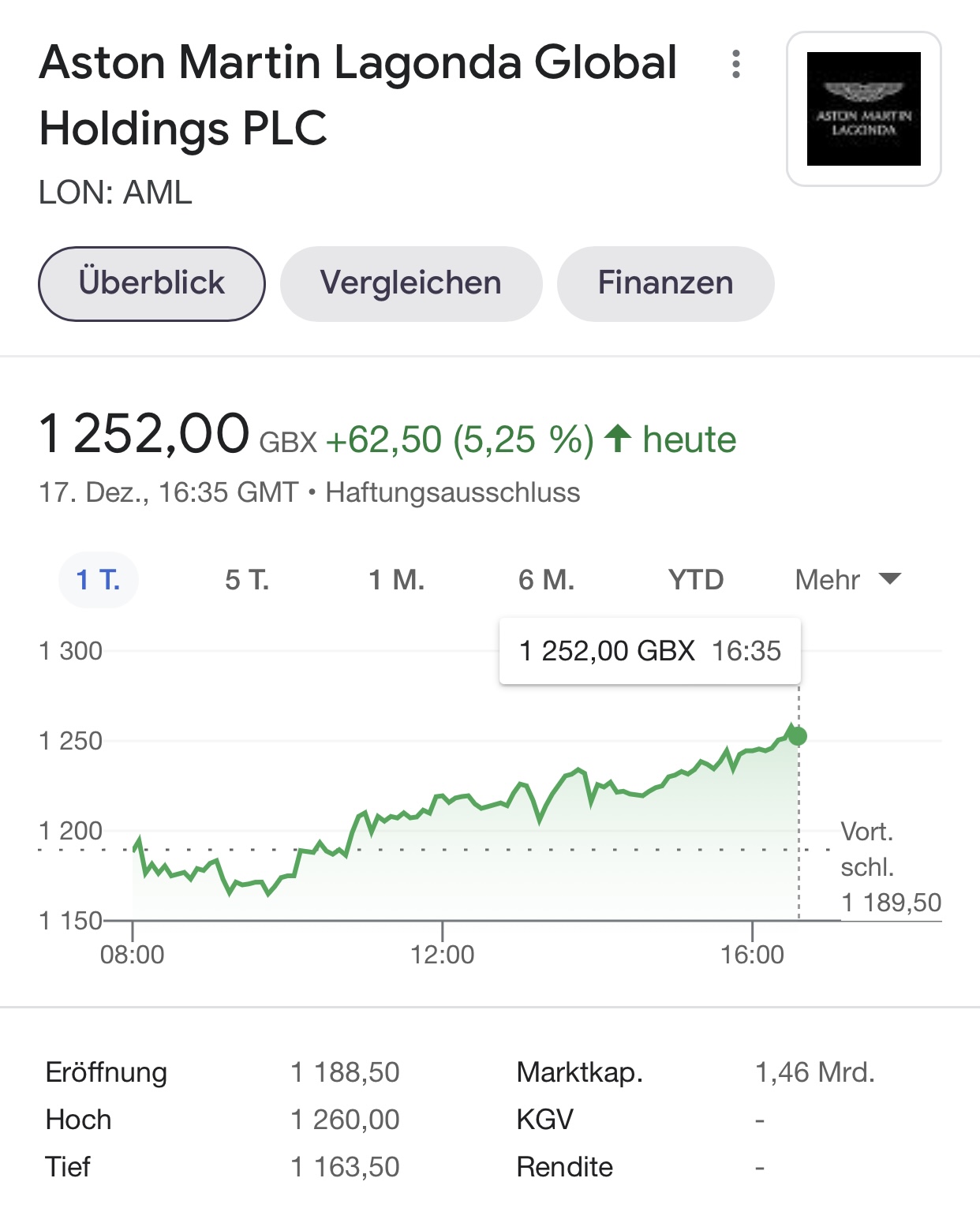The image size is (980, 1208).
Task: Select the 1 T. chart range
Action: (99, 580)
